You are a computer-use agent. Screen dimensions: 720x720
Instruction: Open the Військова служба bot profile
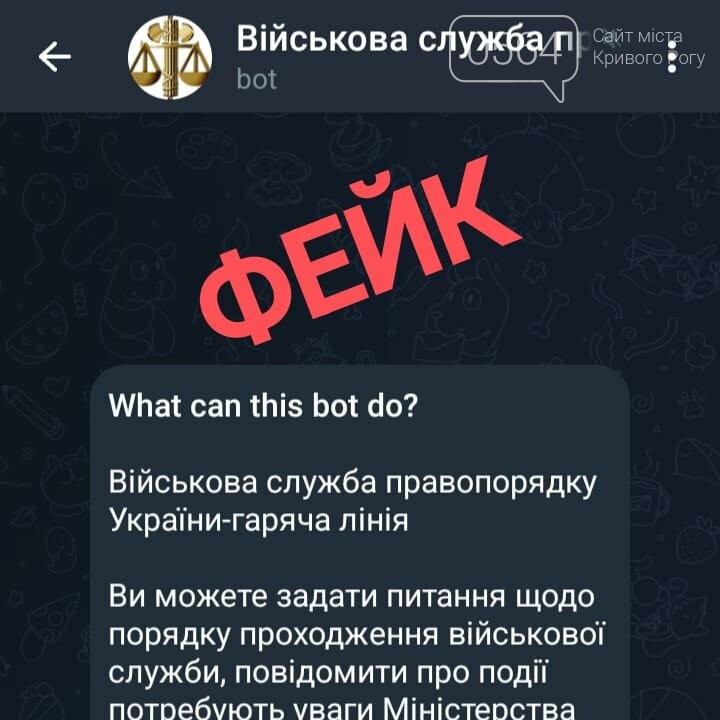tap(170, 57)
